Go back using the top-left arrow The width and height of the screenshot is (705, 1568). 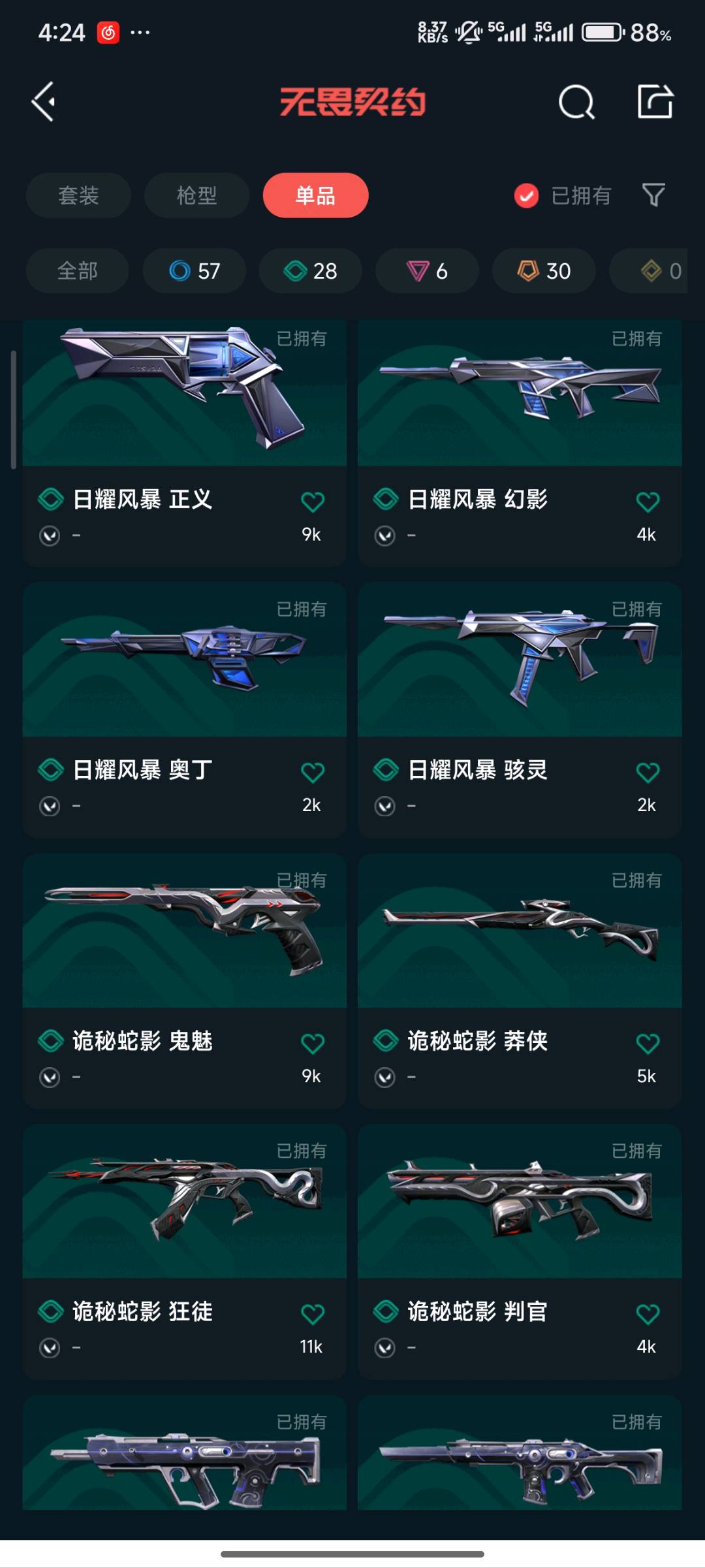click(44, 102)
